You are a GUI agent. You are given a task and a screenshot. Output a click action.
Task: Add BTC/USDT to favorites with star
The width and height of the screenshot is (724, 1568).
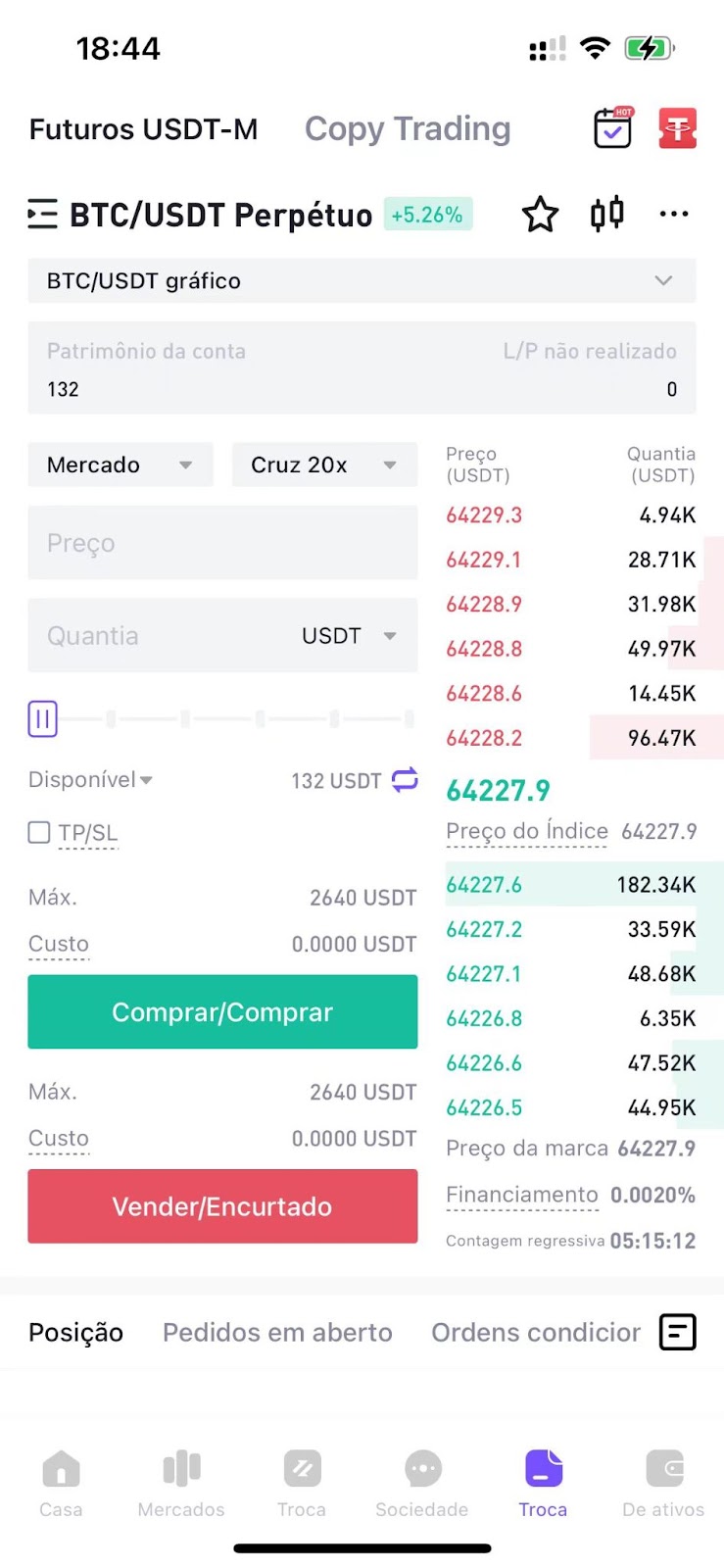[540, 214]
